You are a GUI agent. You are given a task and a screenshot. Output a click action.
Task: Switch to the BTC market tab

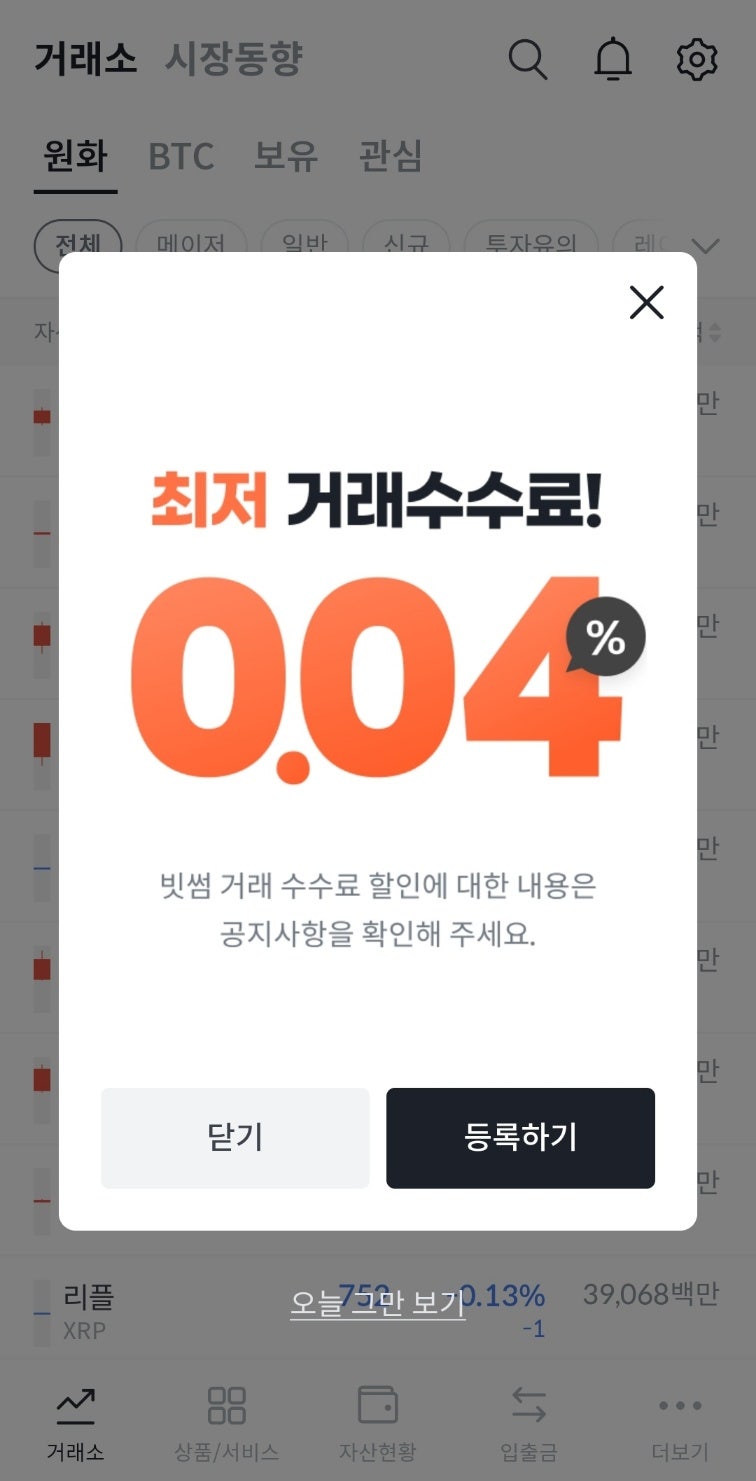[x=181, y=156]
